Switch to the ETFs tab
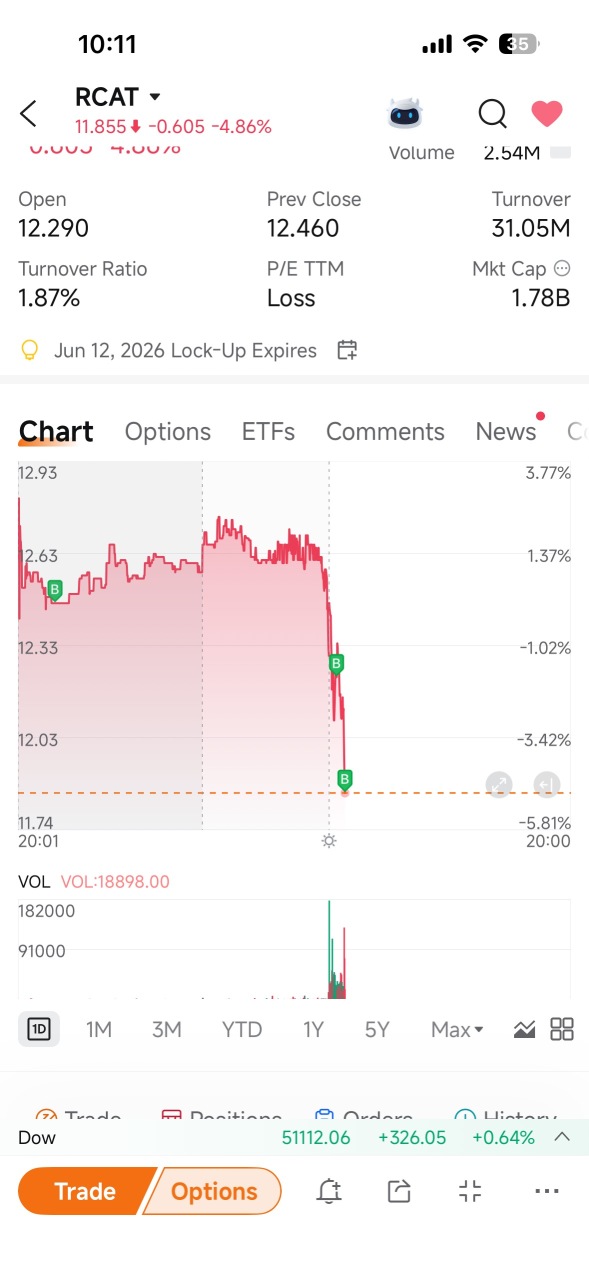This screenshot has height=1278, width=589. tap(268, 431)
